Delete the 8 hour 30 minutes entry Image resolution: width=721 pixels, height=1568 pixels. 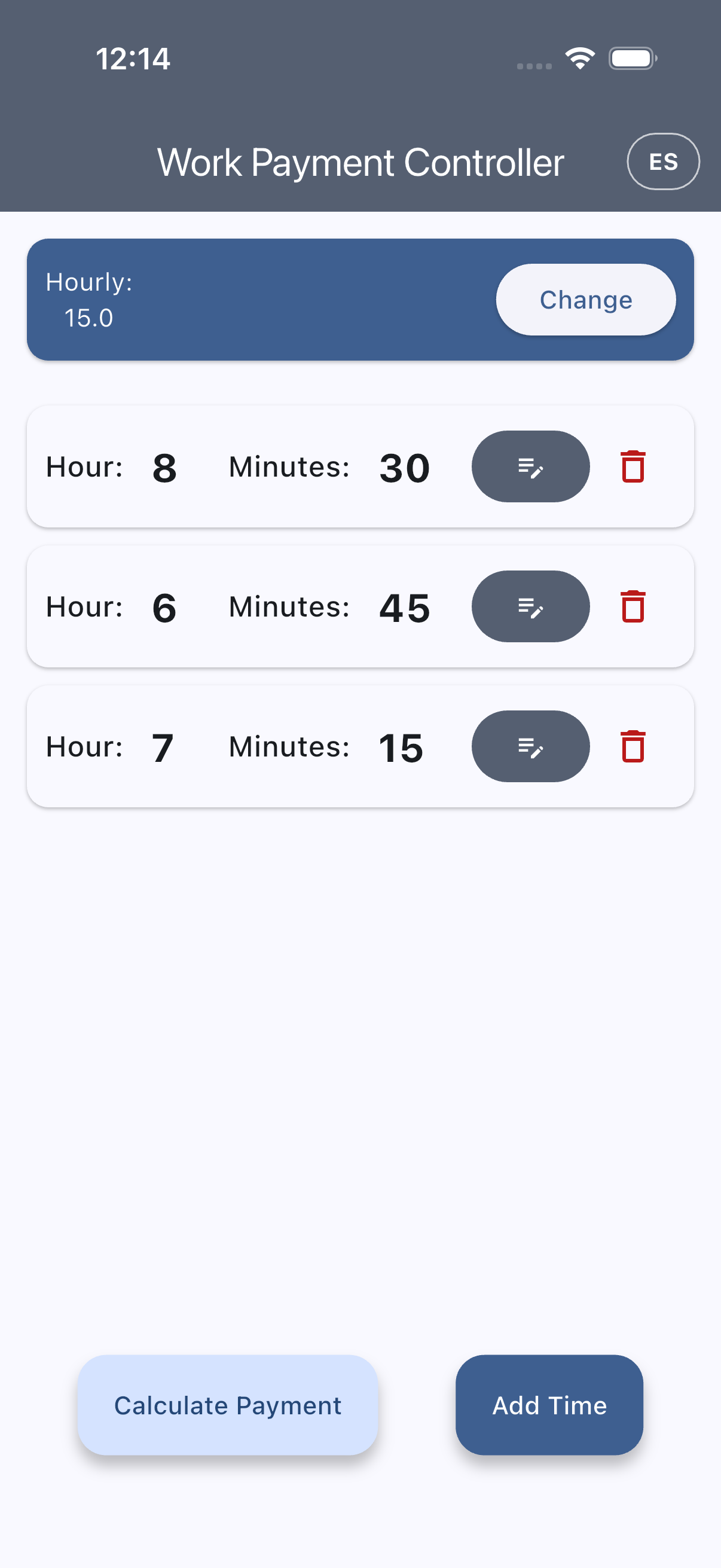[633, 467]
